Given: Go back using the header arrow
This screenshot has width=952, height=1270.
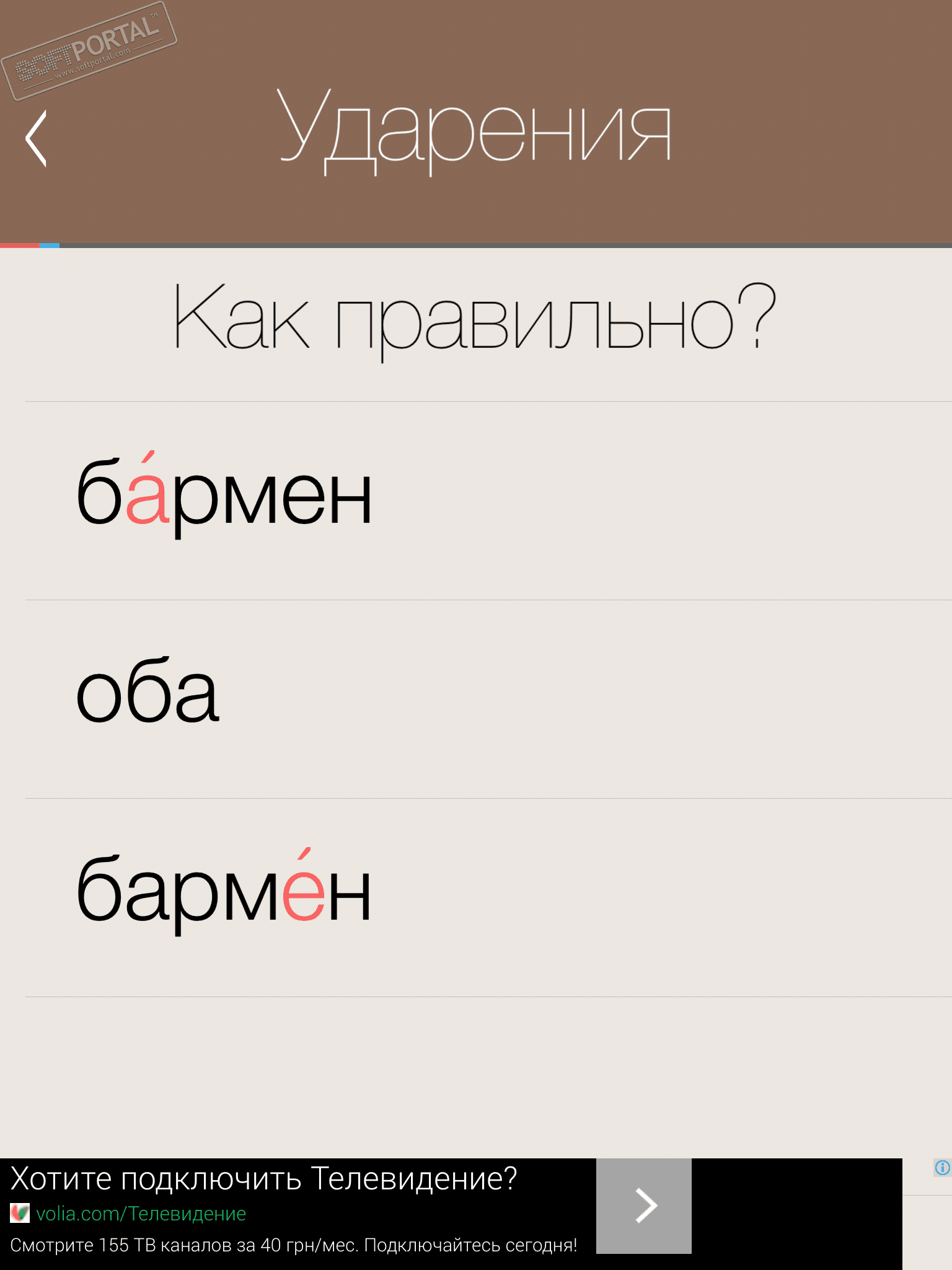Looking at the screenshot, I should point(36,139).
